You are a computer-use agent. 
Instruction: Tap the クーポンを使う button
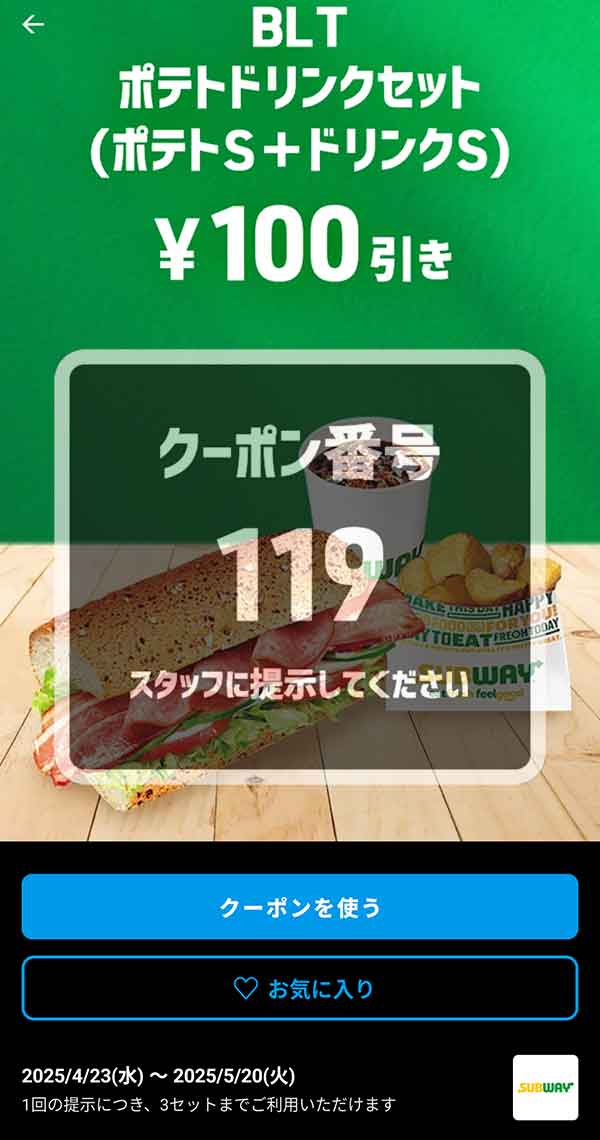click(300, 907)
